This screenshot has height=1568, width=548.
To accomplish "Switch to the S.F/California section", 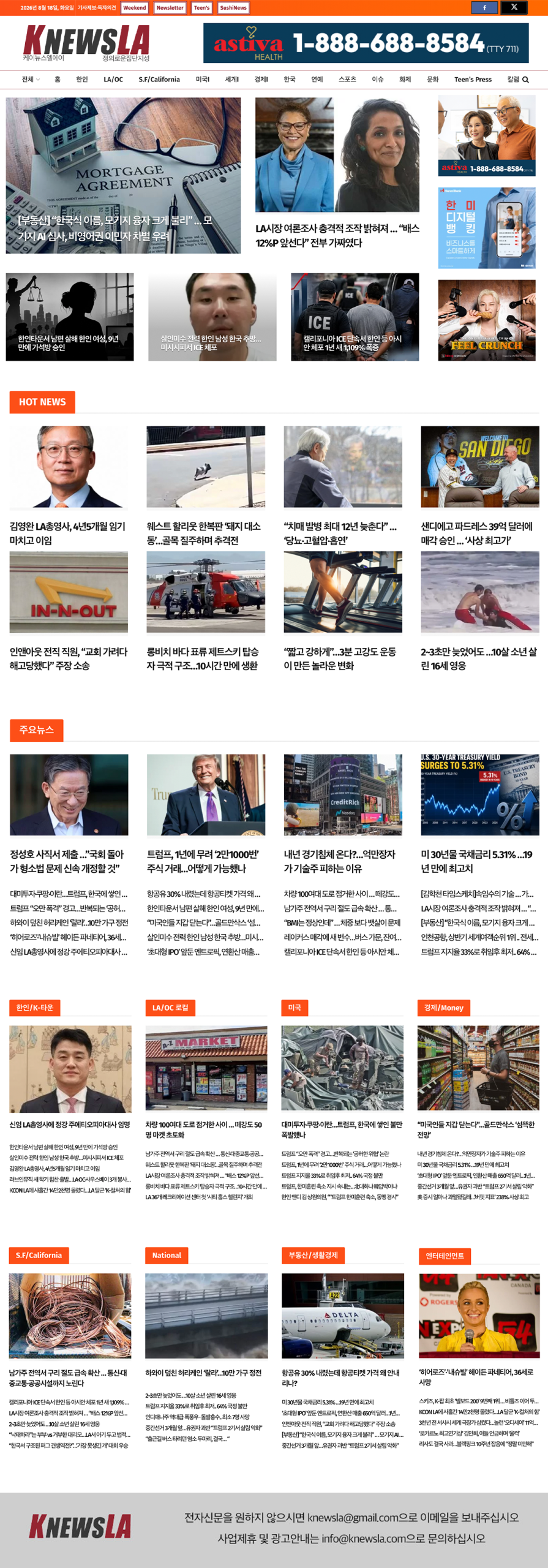I will (x=159, y=80).
